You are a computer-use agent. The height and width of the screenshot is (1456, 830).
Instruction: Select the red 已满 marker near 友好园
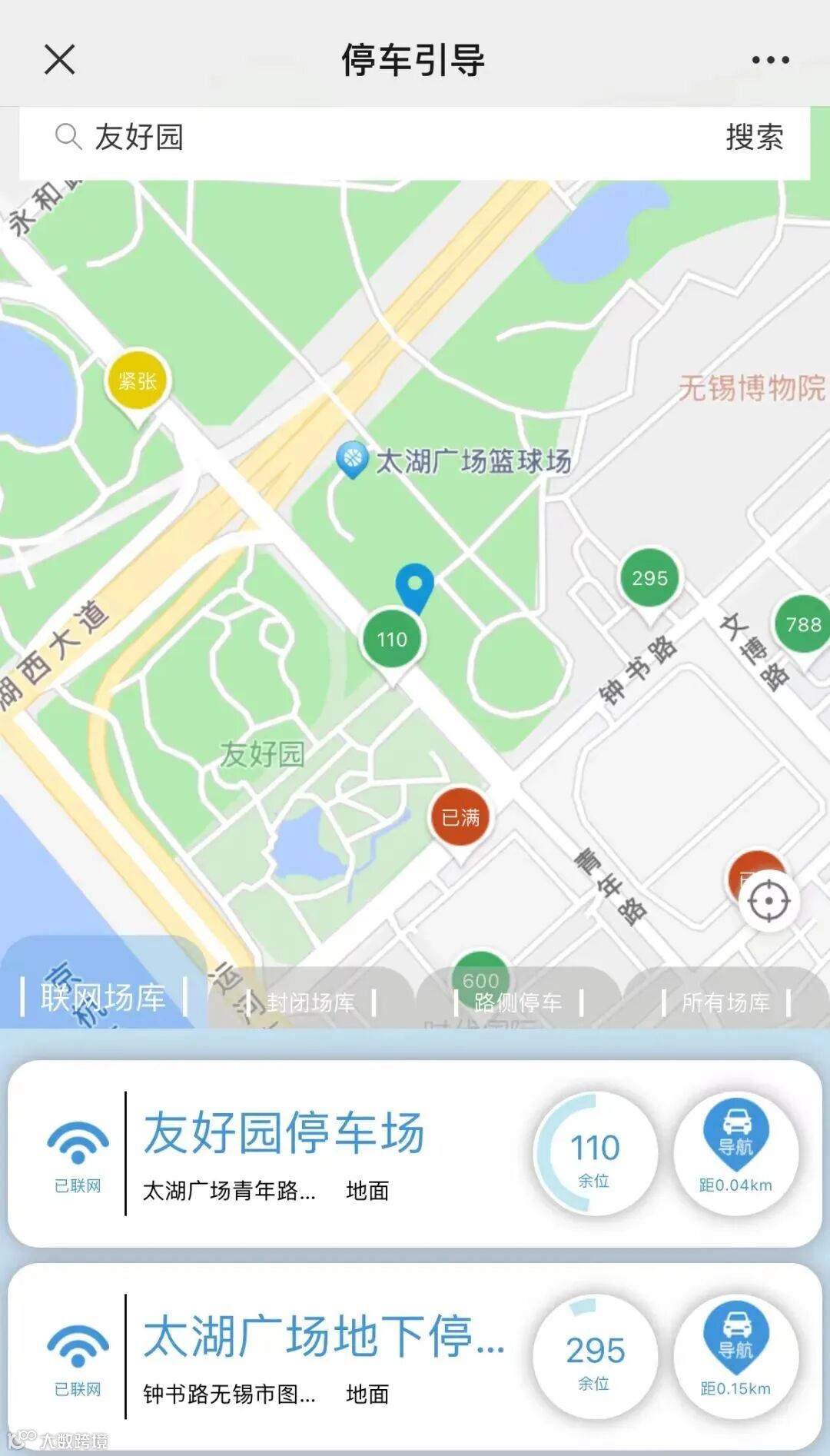click(x=460, y=817)
